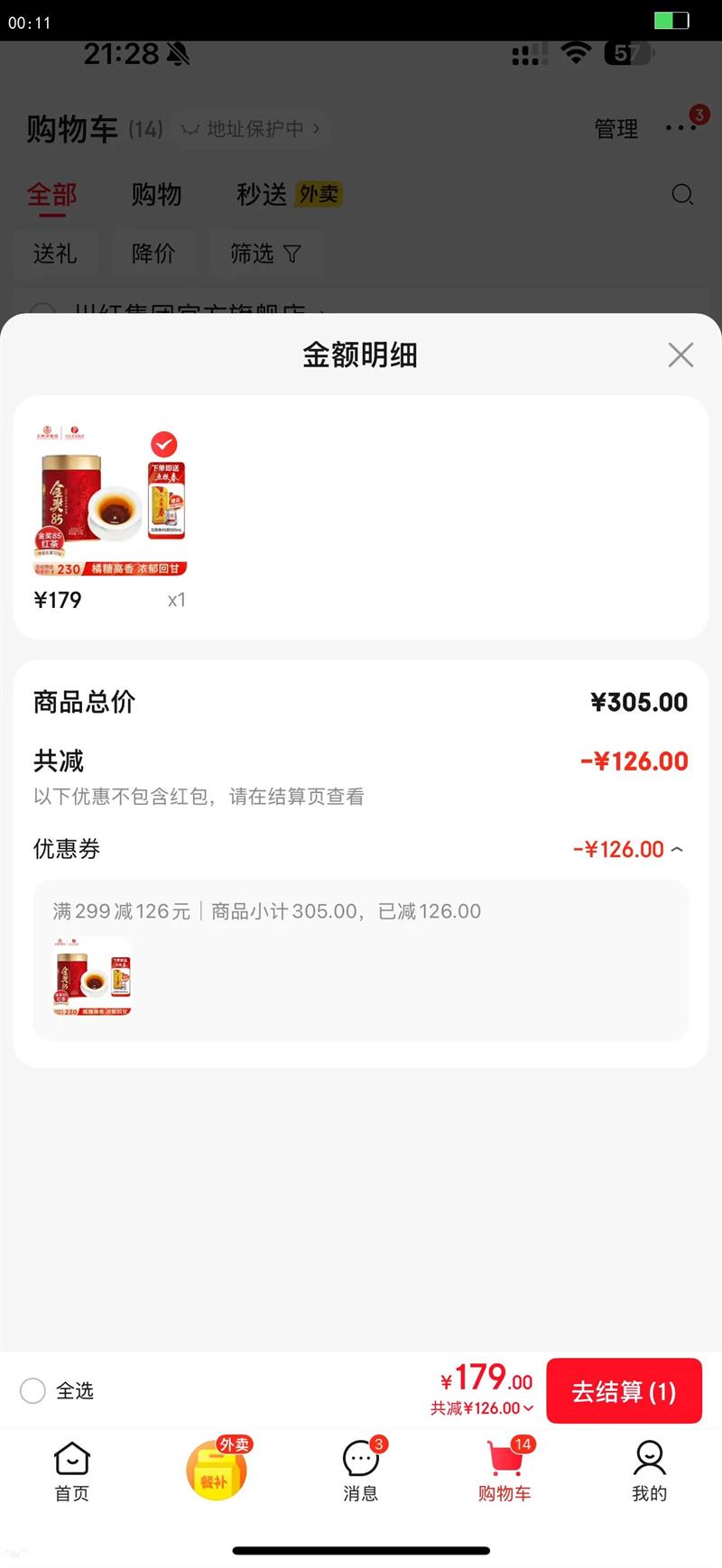Close the 金额明细 price detail modal
This screenshot has width=722, height=1568.
680,355
